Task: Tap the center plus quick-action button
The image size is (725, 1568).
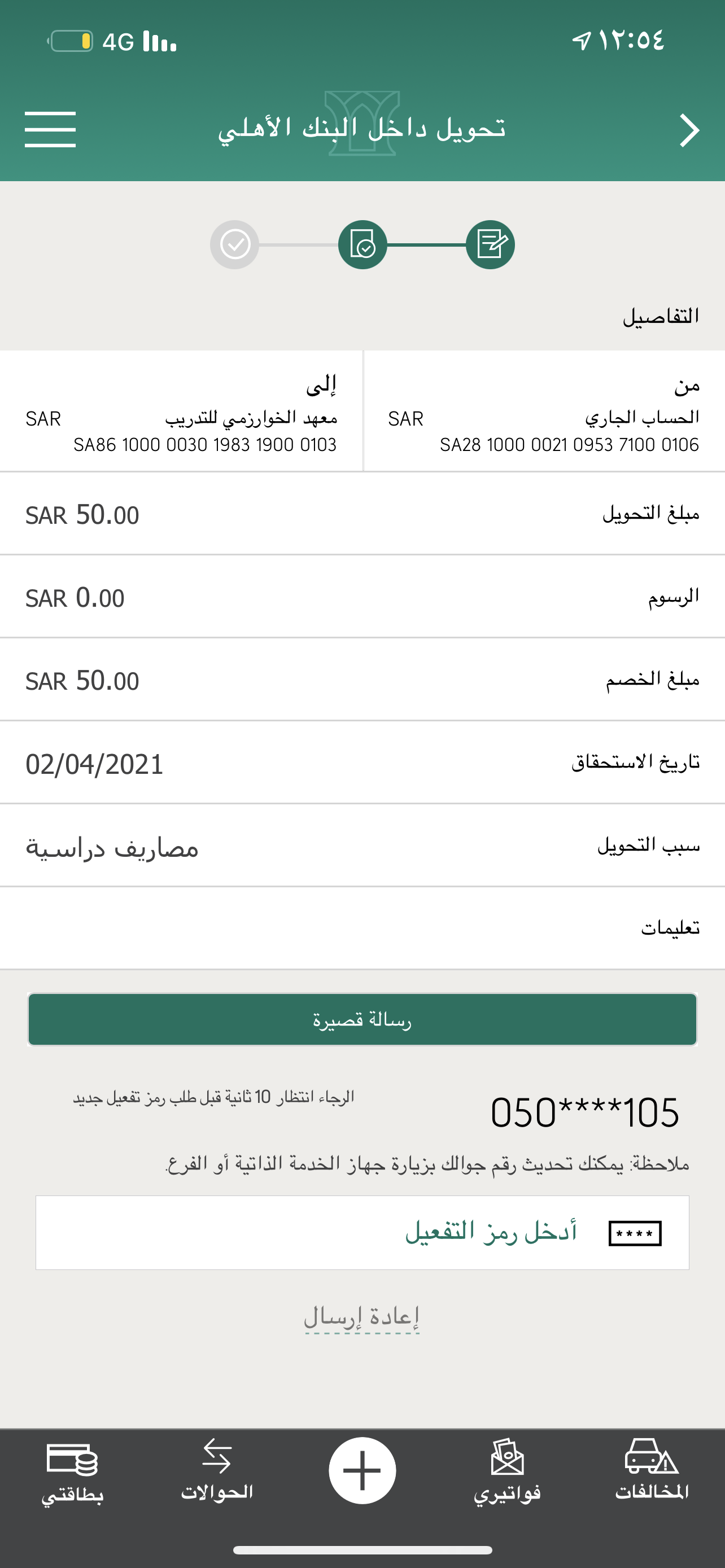Action: (x=362, y=1470)
